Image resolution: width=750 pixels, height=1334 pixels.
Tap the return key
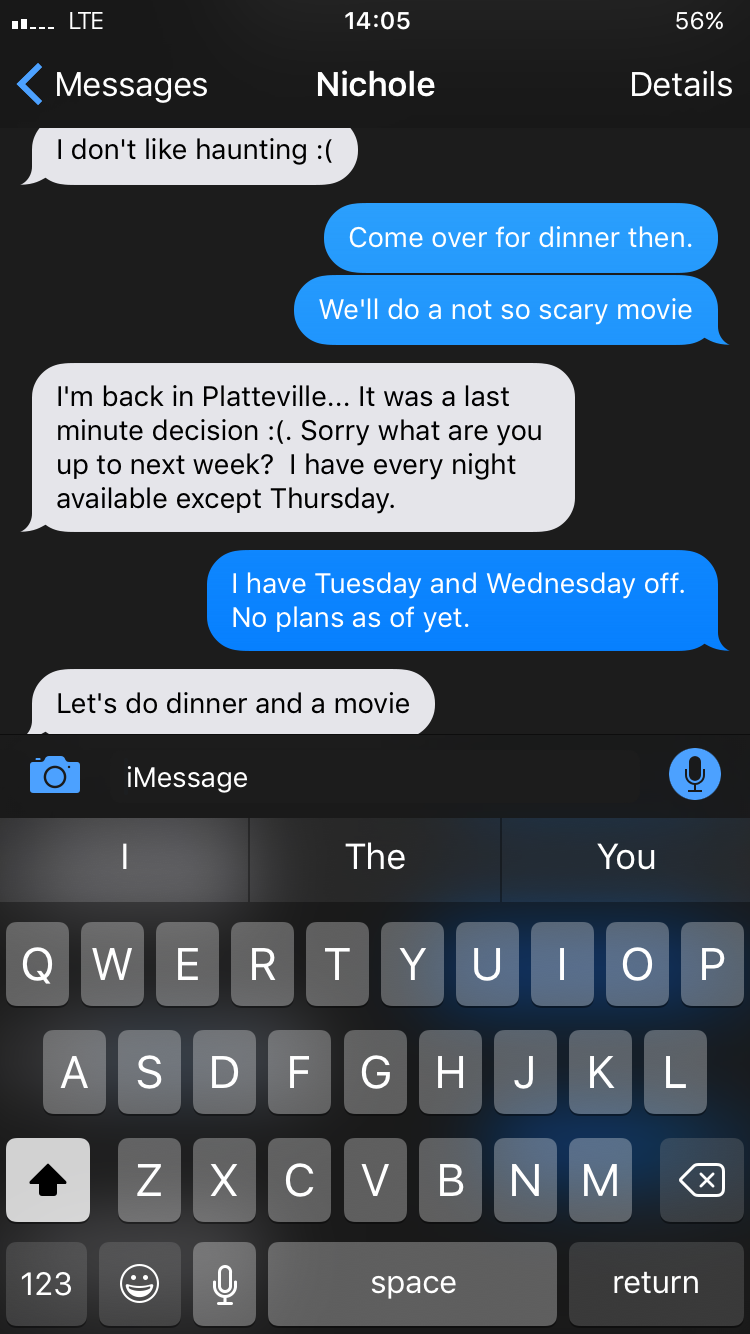coord(655,1283)
